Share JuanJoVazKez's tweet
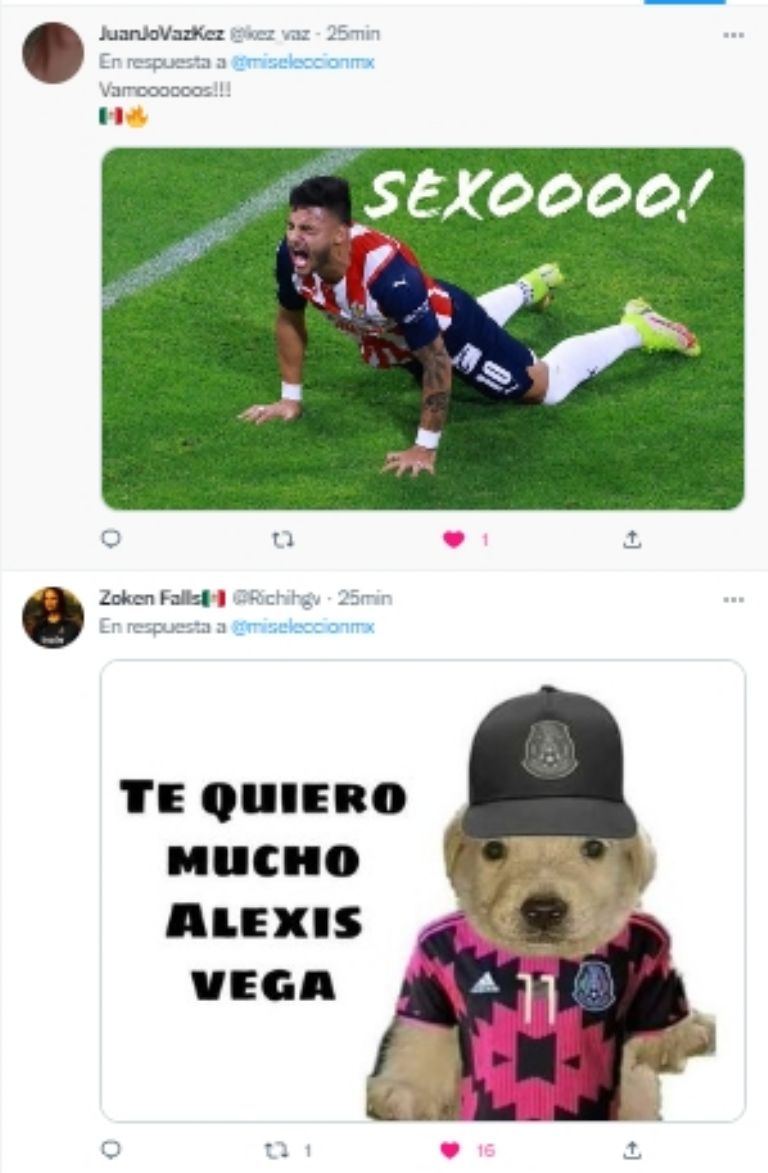The width and height of the screenshot is (768, 1173). [x=631, y=539]
